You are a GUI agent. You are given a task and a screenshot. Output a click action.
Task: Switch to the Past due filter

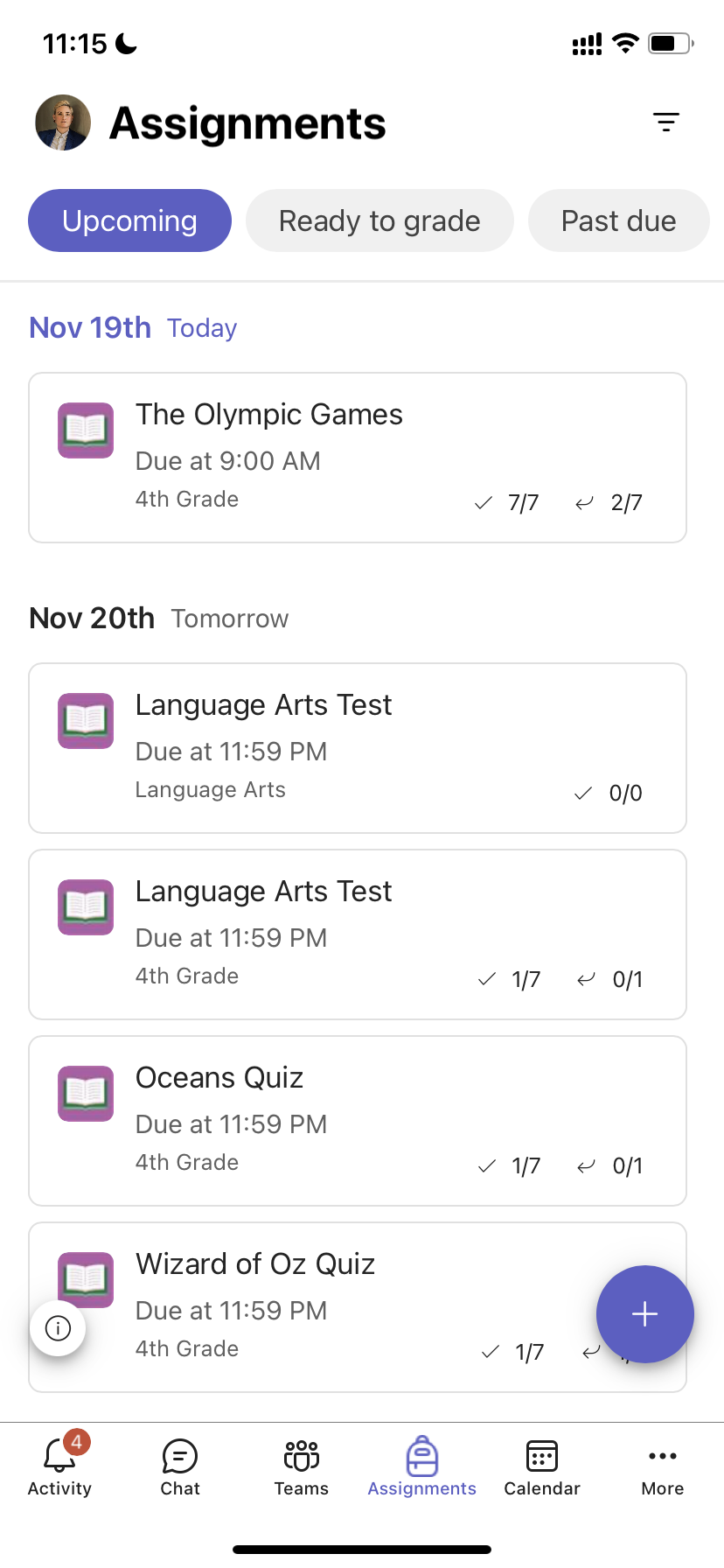(618, 220)
